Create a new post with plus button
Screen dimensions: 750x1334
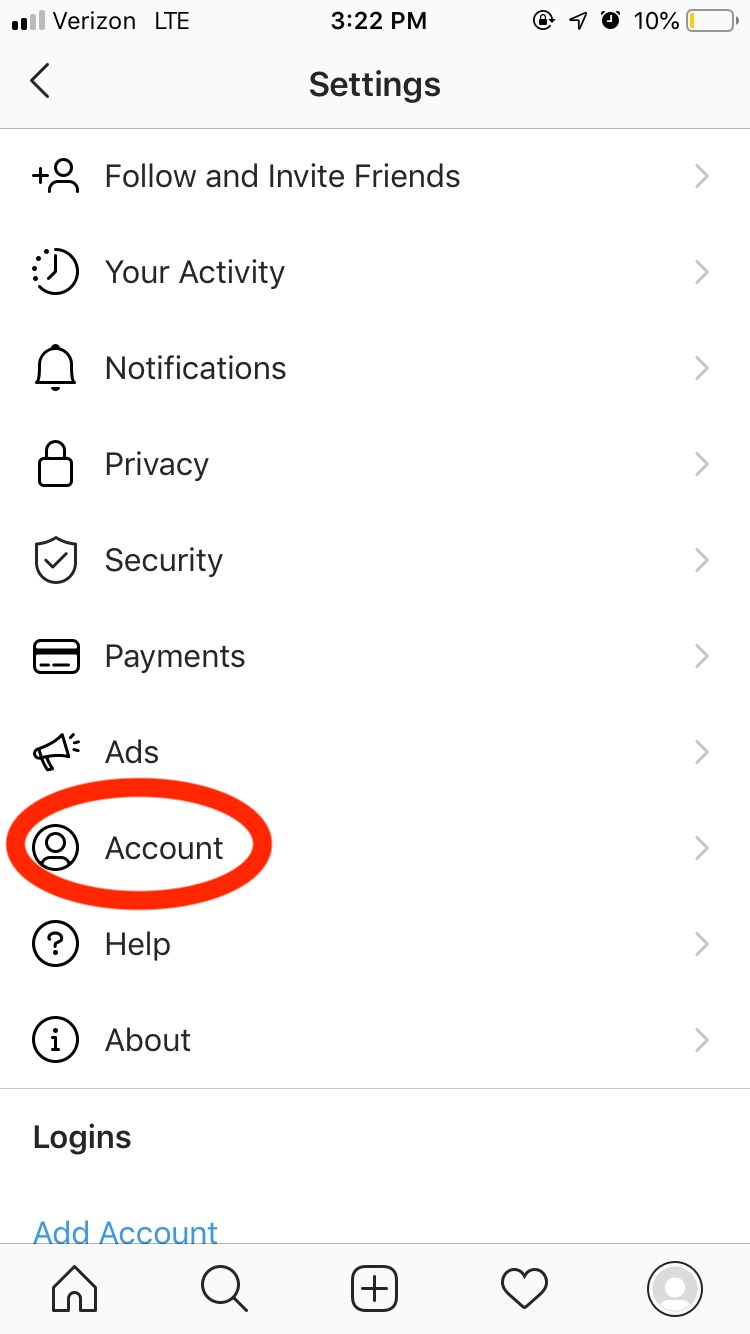point(375,1288)
